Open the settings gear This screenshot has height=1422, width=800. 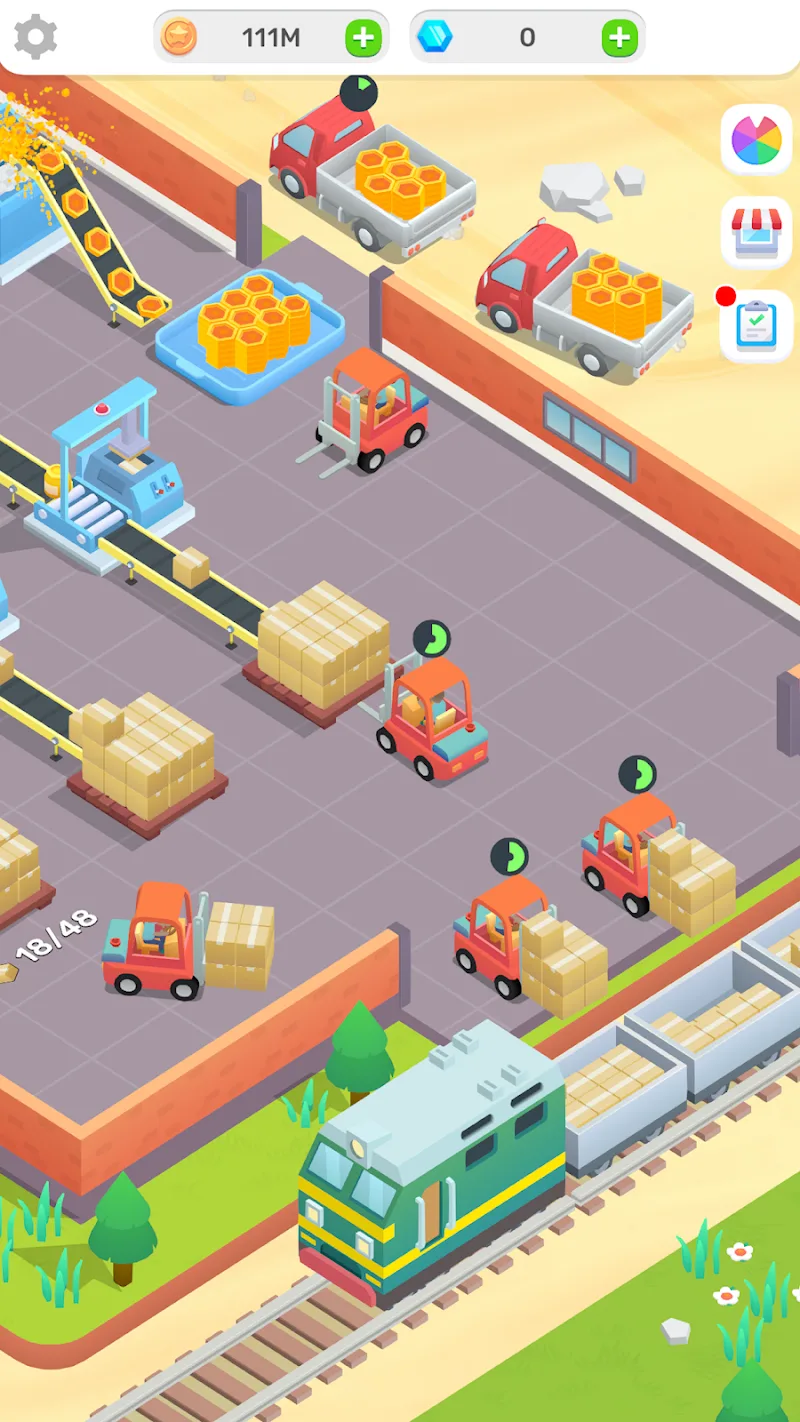[36, 38]
